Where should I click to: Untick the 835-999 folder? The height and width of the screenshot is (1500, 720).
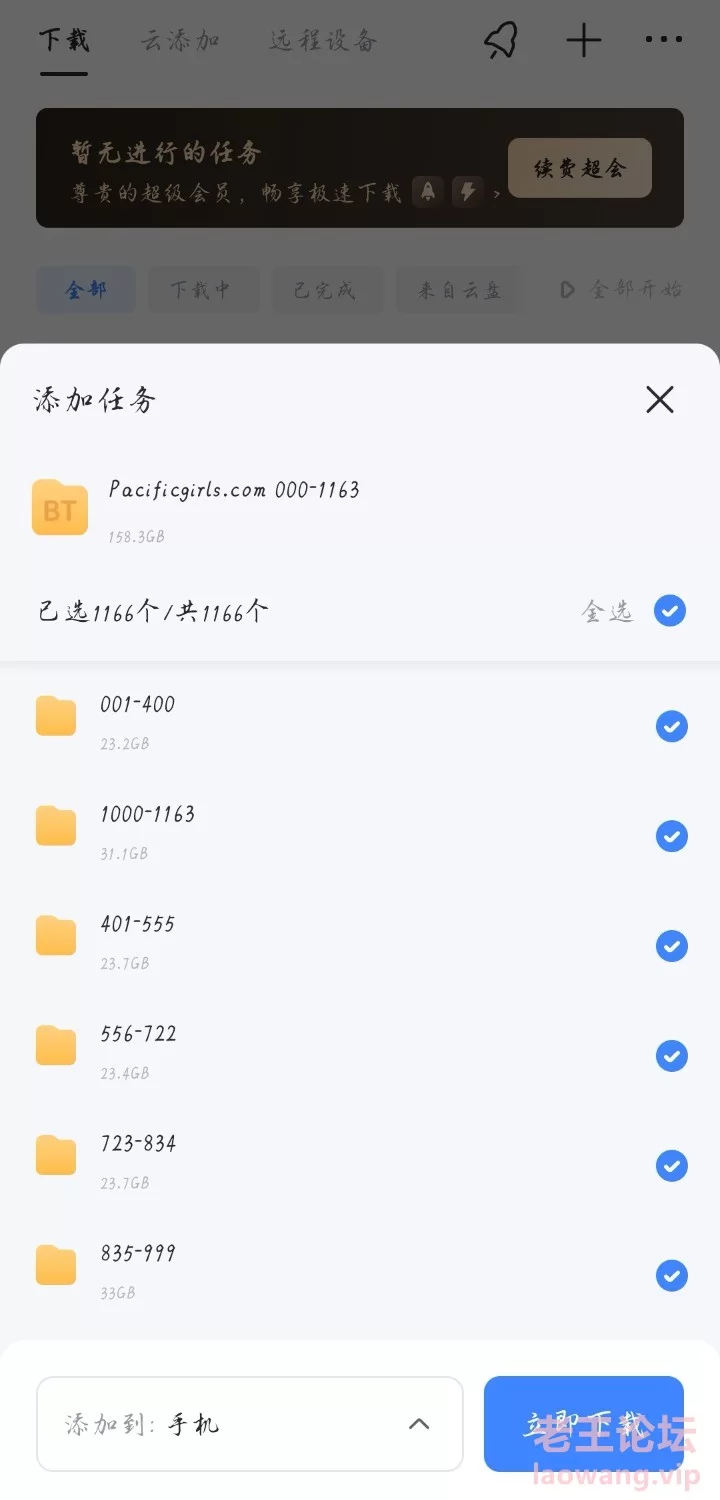[x=672, y=1276]
